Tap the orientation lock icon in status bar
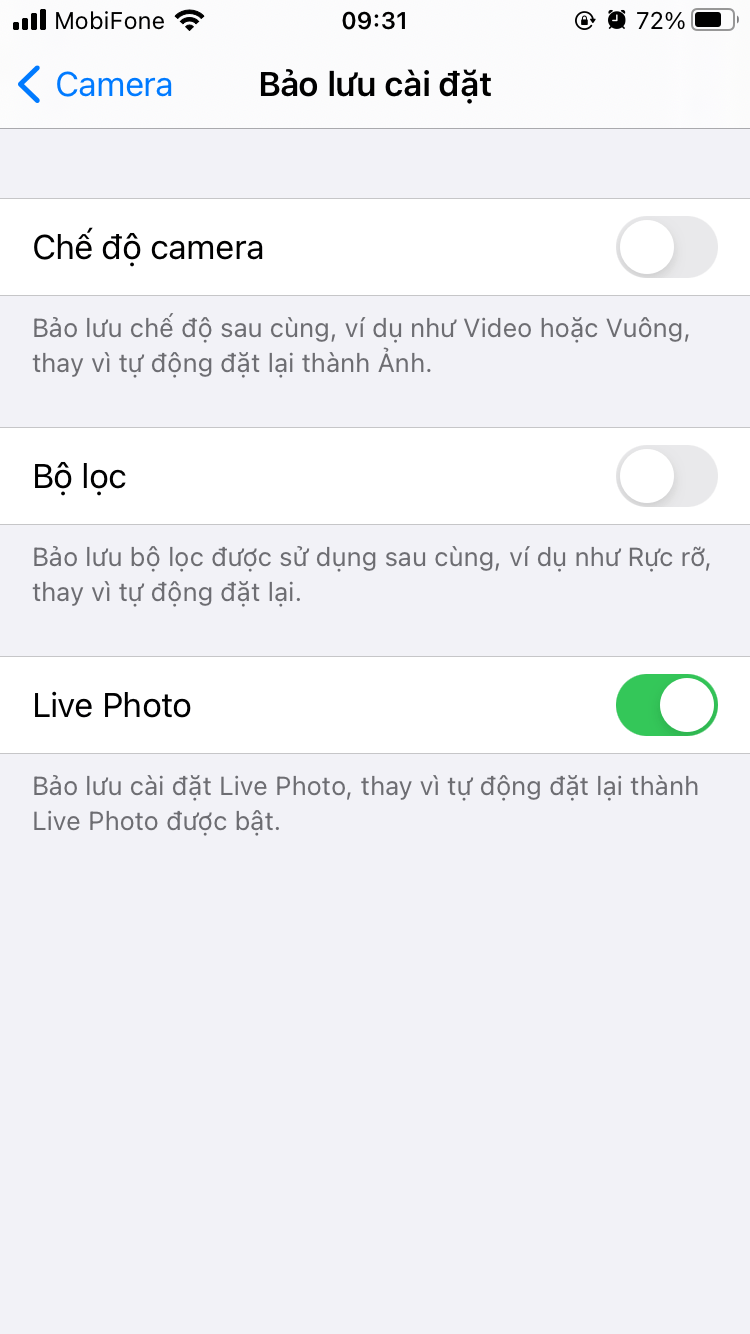This screenshot has width=750, height=1334. pos(585,18)
